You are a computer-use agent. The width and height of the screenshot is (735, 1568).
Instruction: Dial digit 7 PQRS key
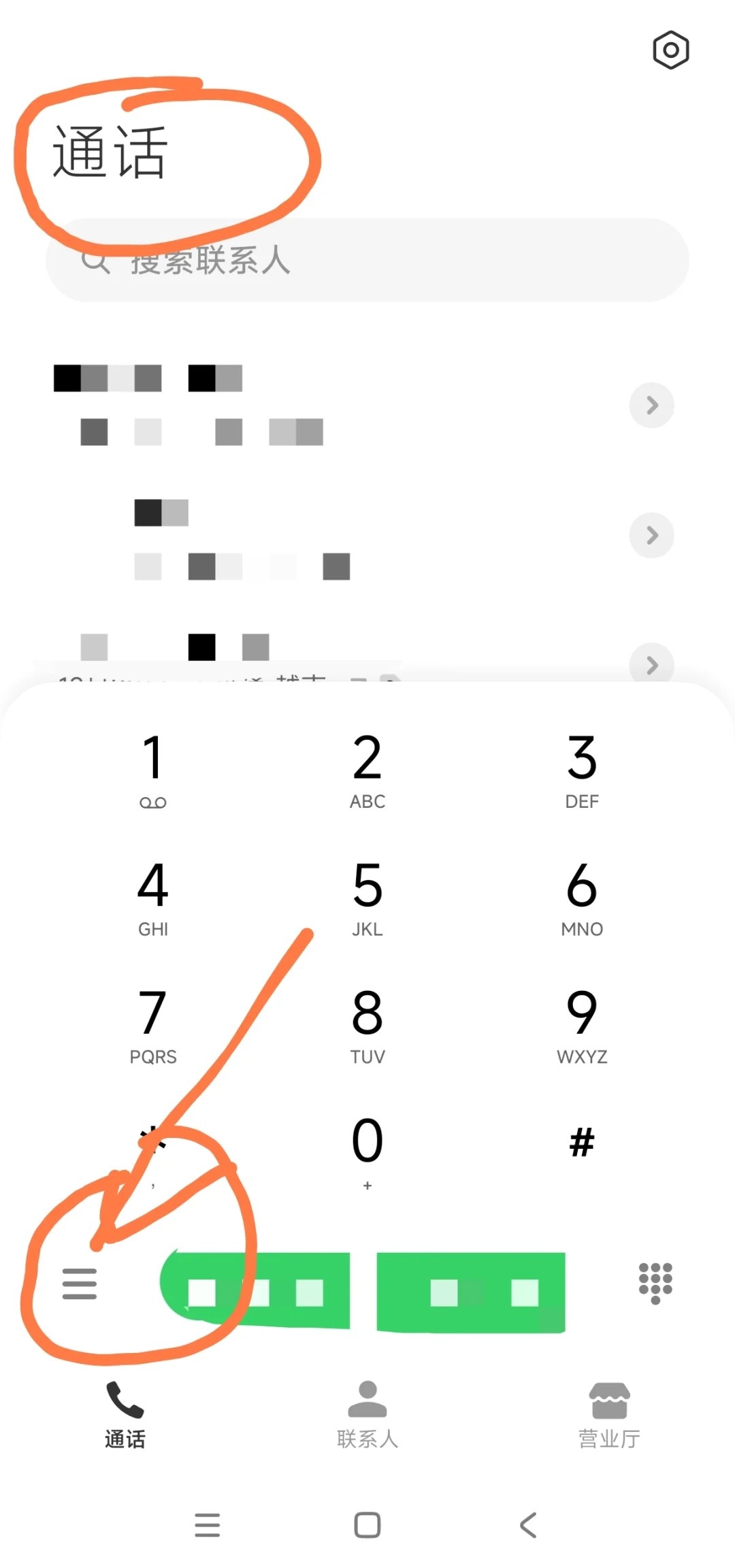pos(153,1025)
